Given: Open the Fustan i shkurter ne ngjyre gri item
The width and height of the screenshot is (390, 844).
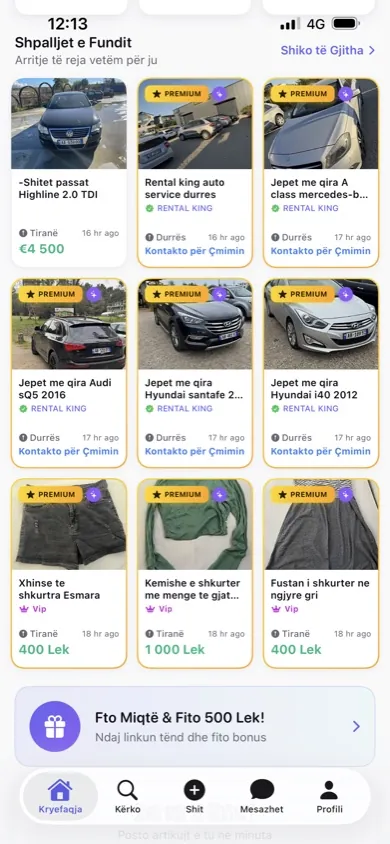Looking at the screenshot, I should 321,573.
